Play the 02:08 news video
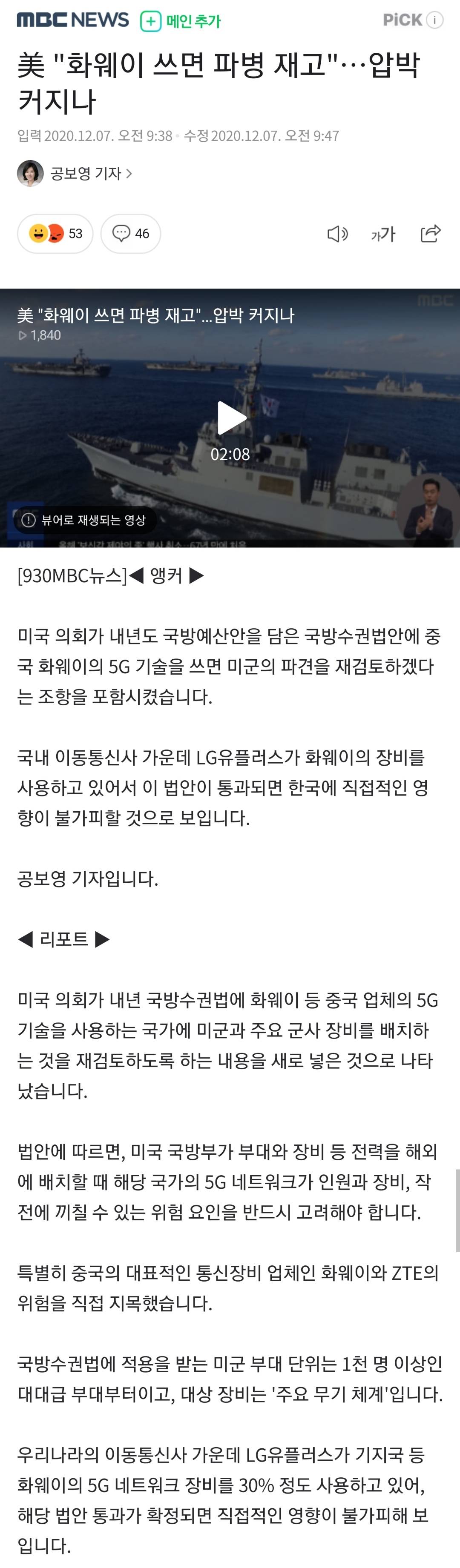 pyautogui.click(x=231, y=419)
